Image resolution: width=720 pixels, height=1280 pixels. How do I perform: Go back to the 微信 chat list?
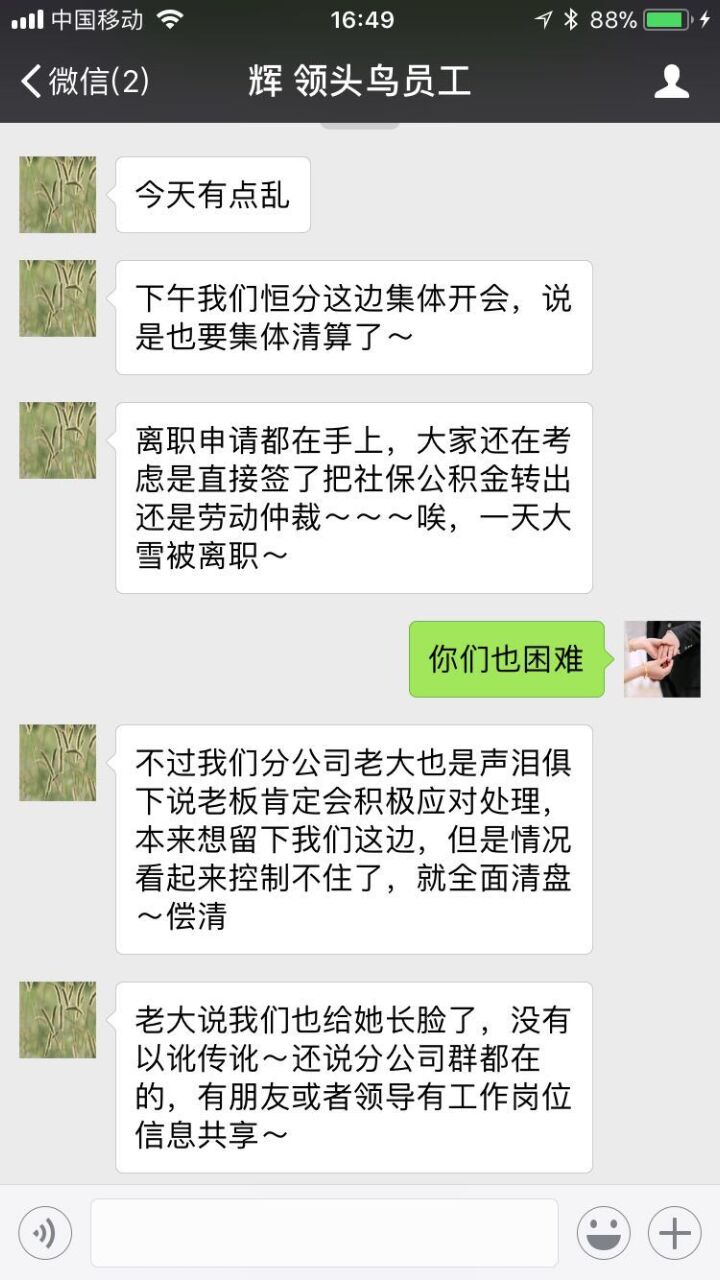[x=85, y=81]
